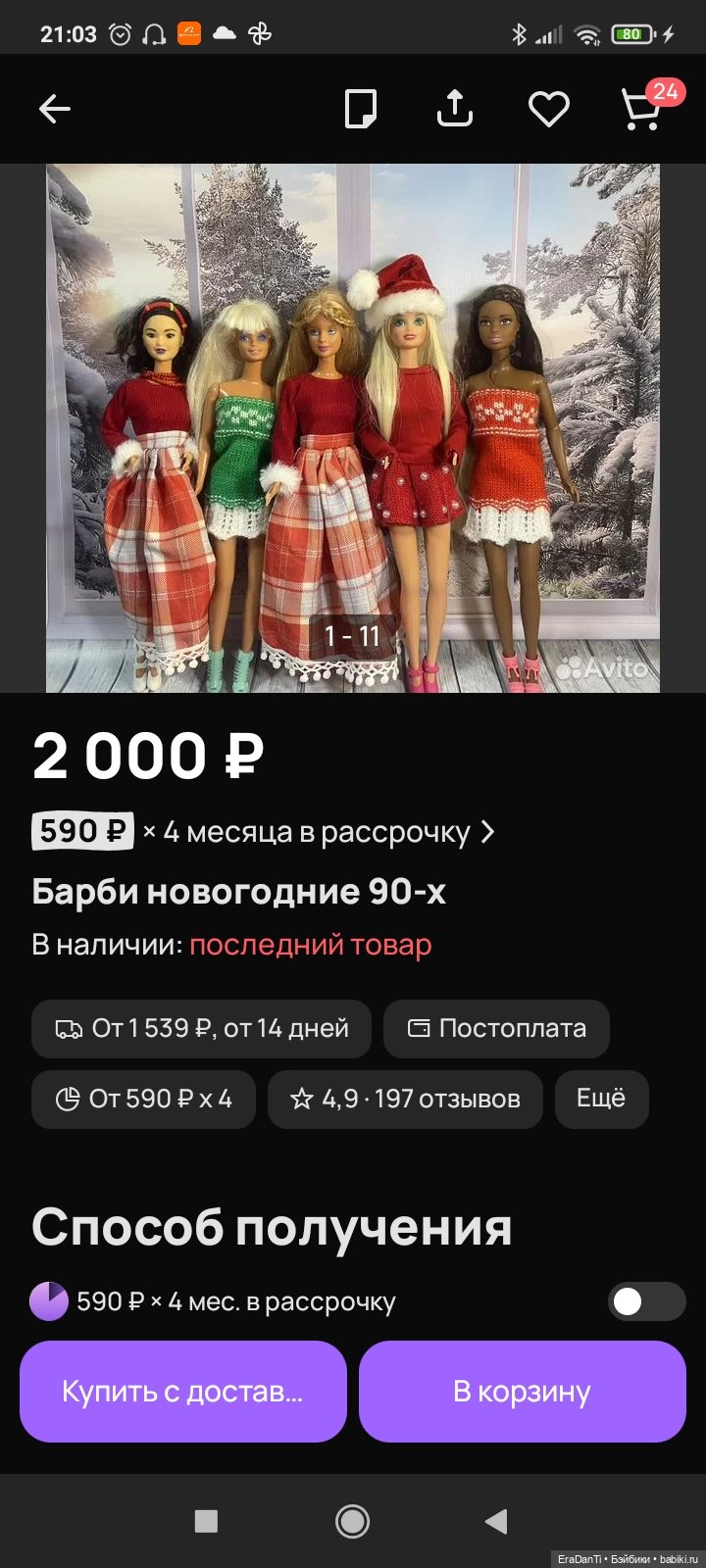Add the item with В корзину
Screen dimensions: 706x1568
(522, 1392)
